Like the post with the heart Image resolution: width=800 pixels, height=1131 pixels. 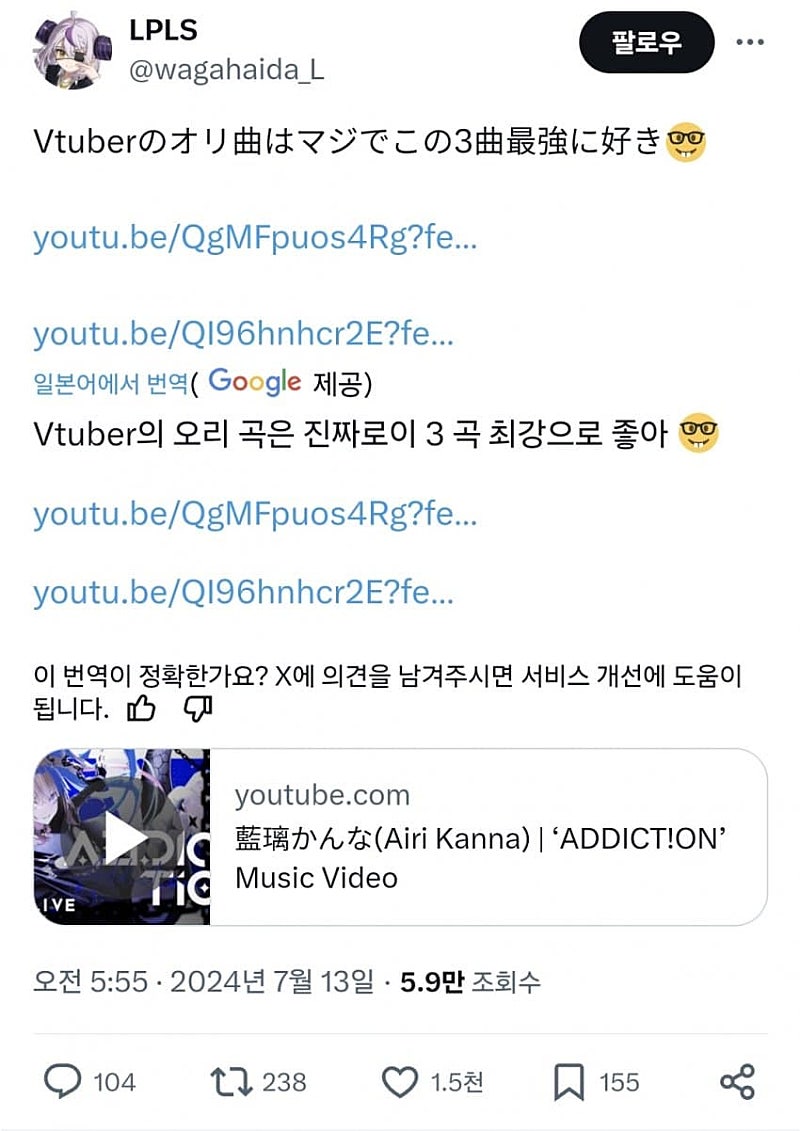[x=401, y=1081]
